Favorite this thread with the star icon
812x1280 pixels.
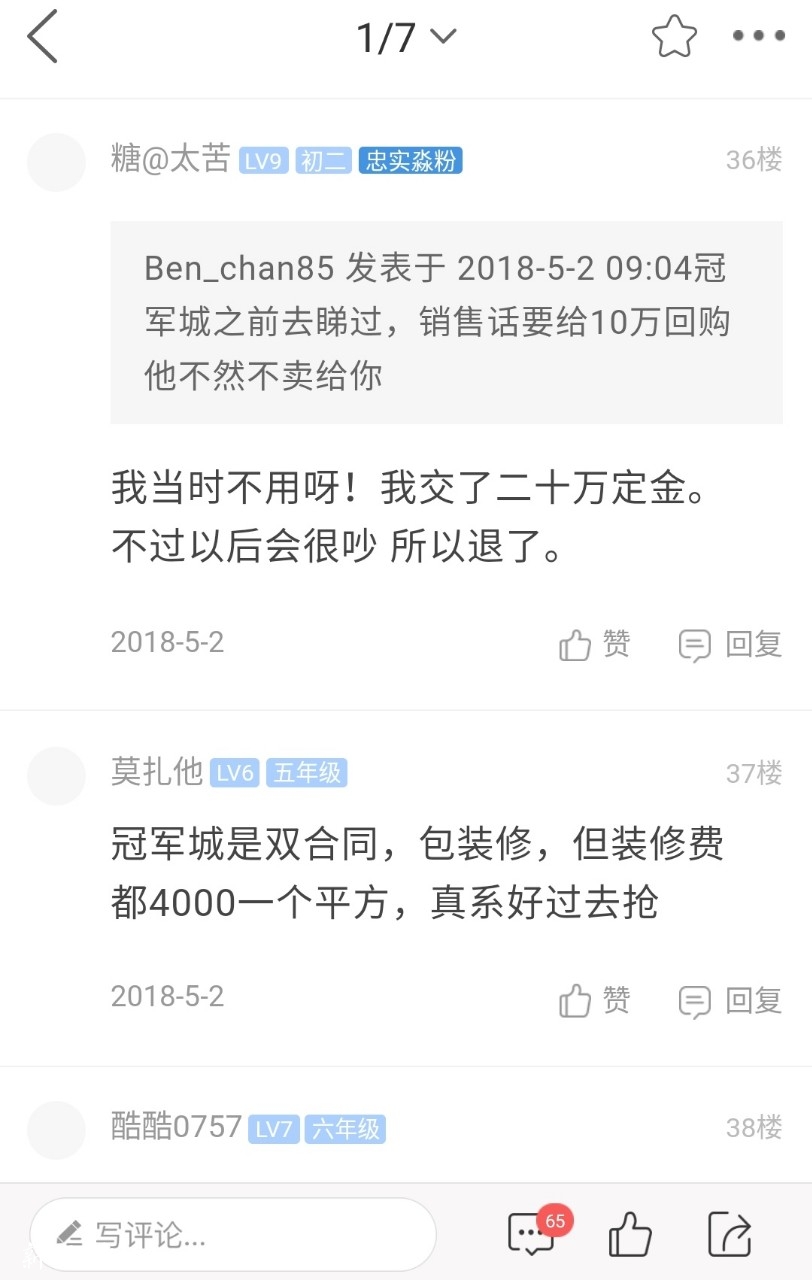674,38
